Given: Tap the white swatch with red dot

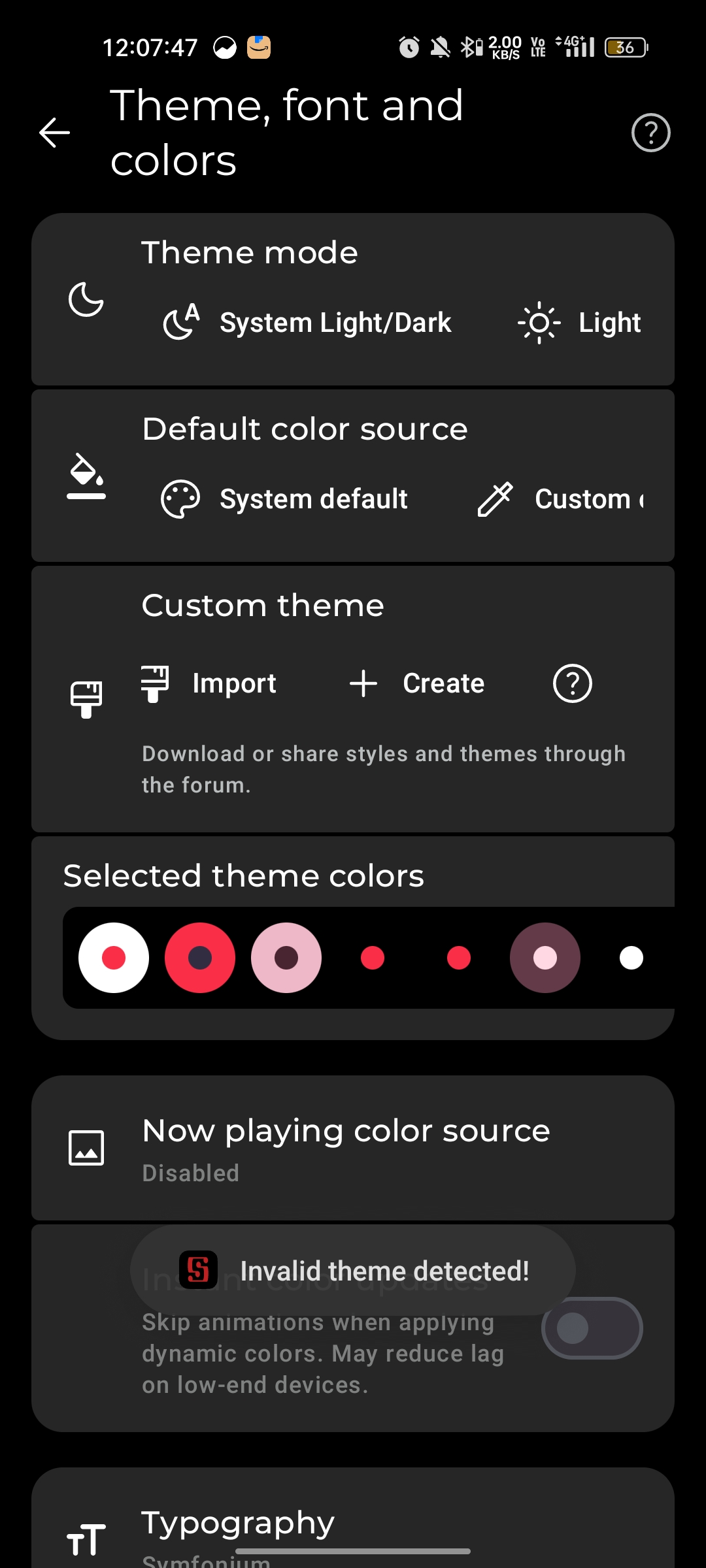Looking at the screenshot, I should coord(114,958).
